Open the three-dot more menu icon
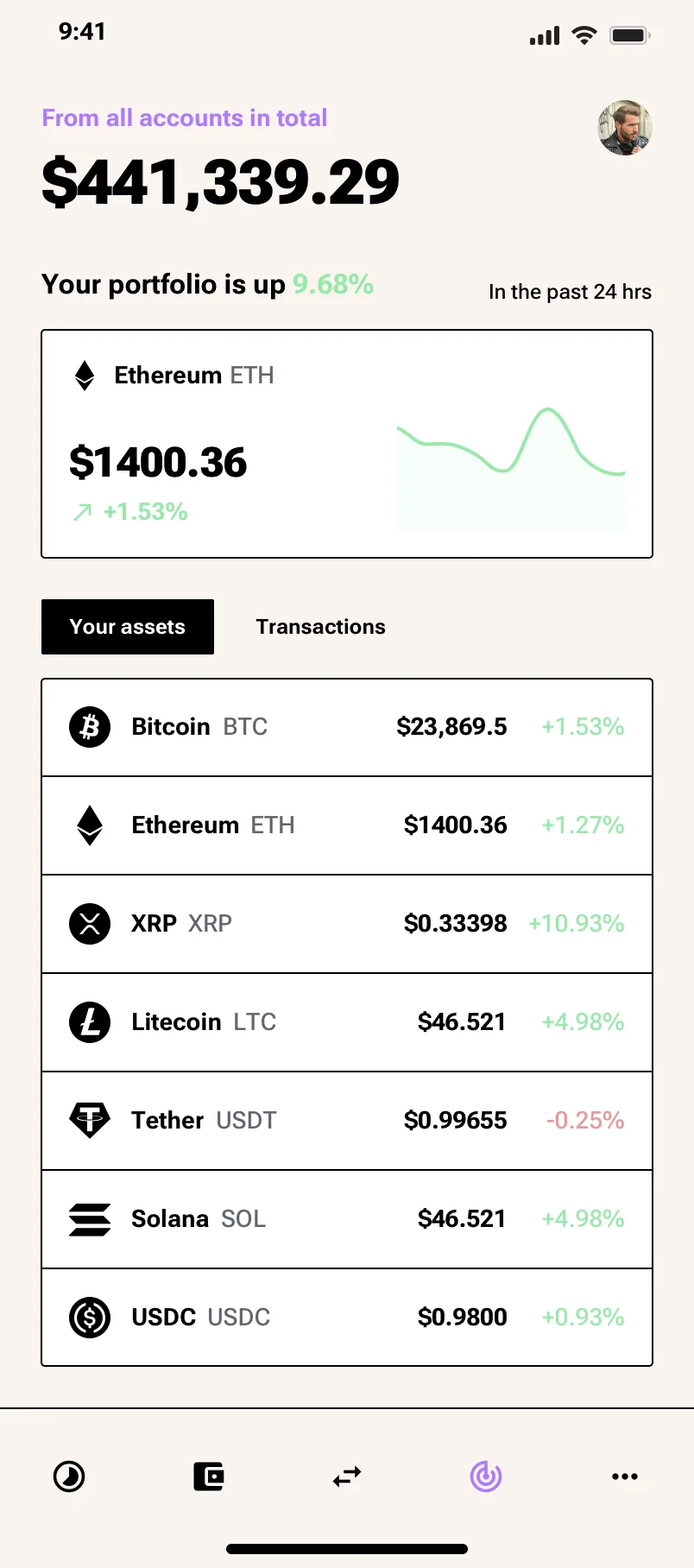This screenshot has height=1568, width=694. pyautogui.click(x=624, y=1476)
